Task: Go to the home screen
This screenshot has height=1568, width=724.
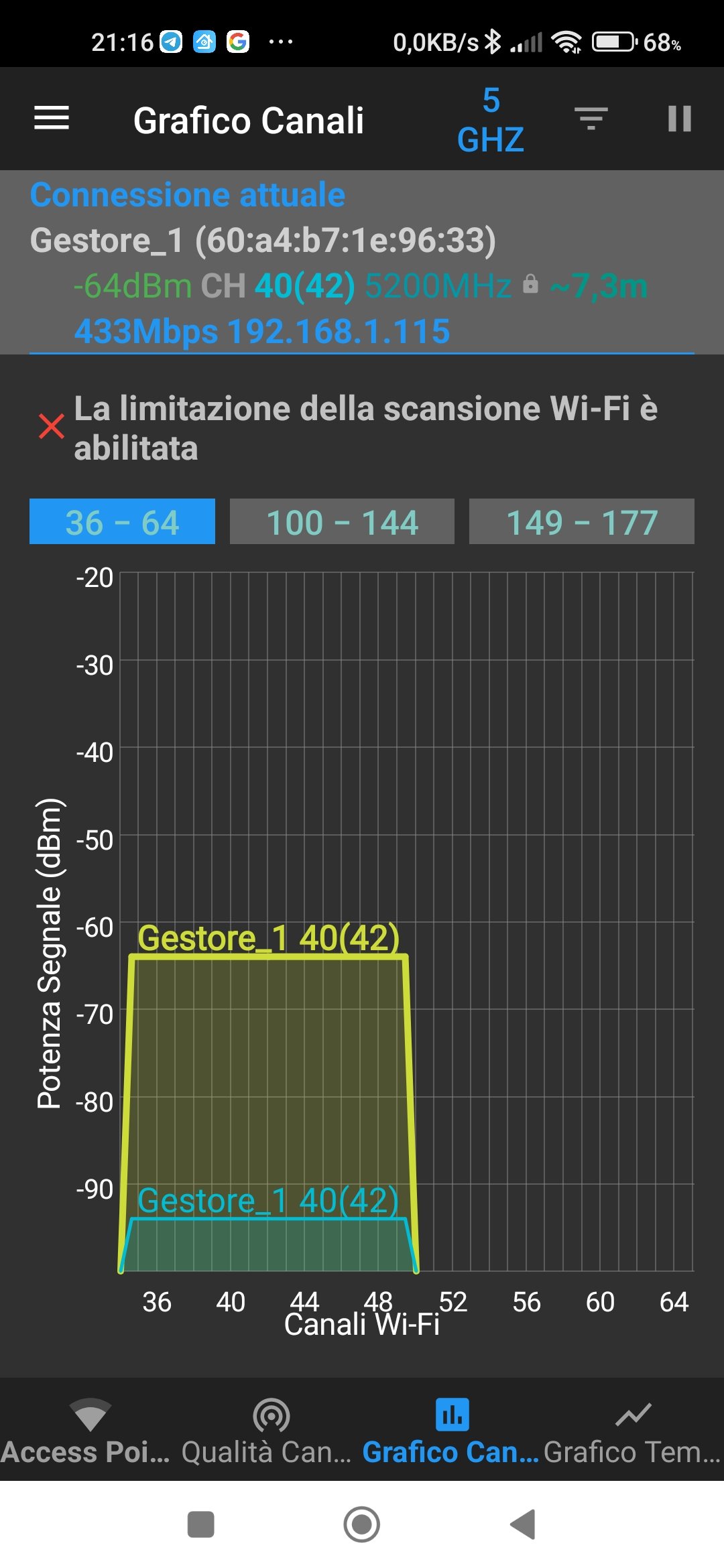Action: (x=362, y=1524)
